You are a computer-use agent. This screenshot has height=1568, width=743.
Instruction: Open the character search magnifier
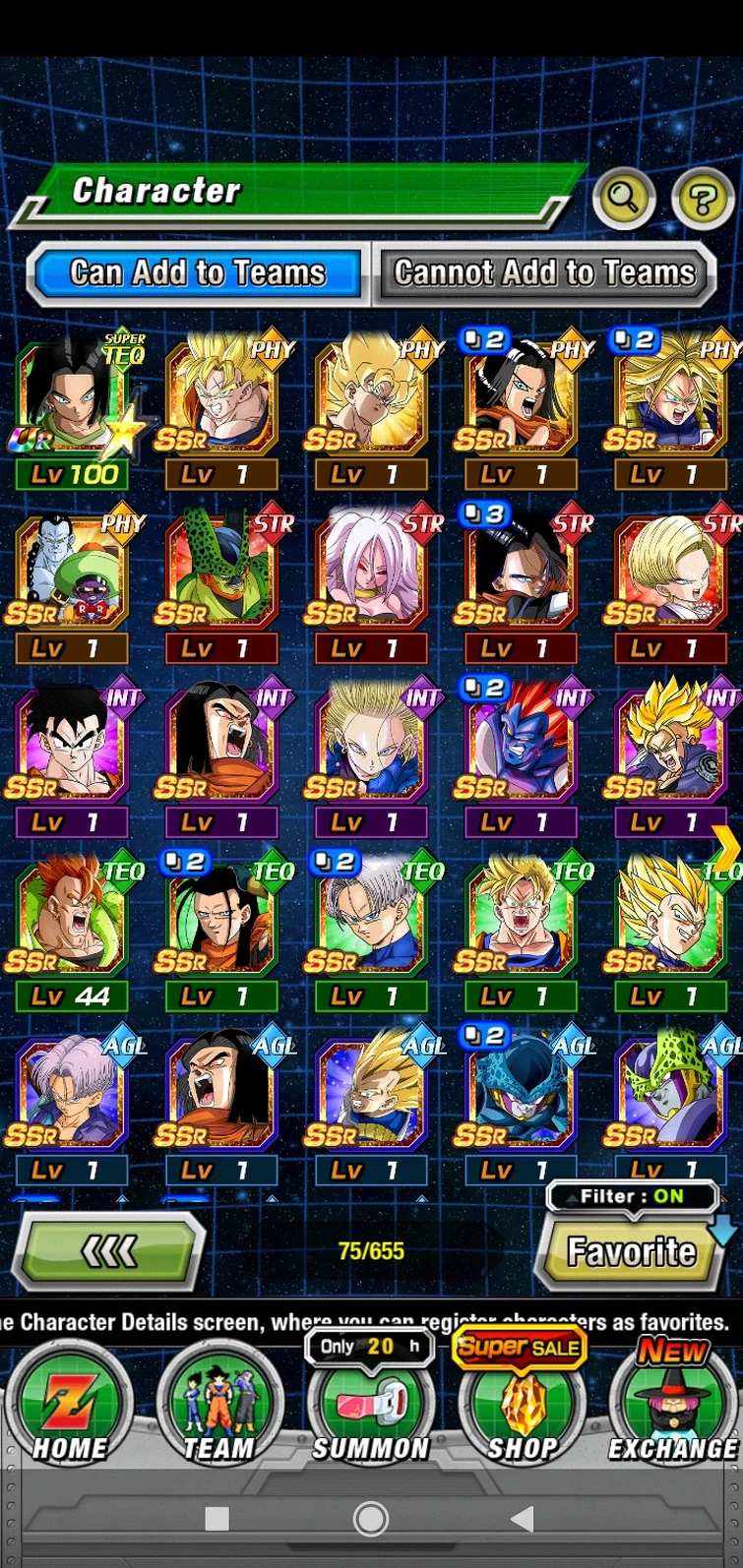point(625,197)
